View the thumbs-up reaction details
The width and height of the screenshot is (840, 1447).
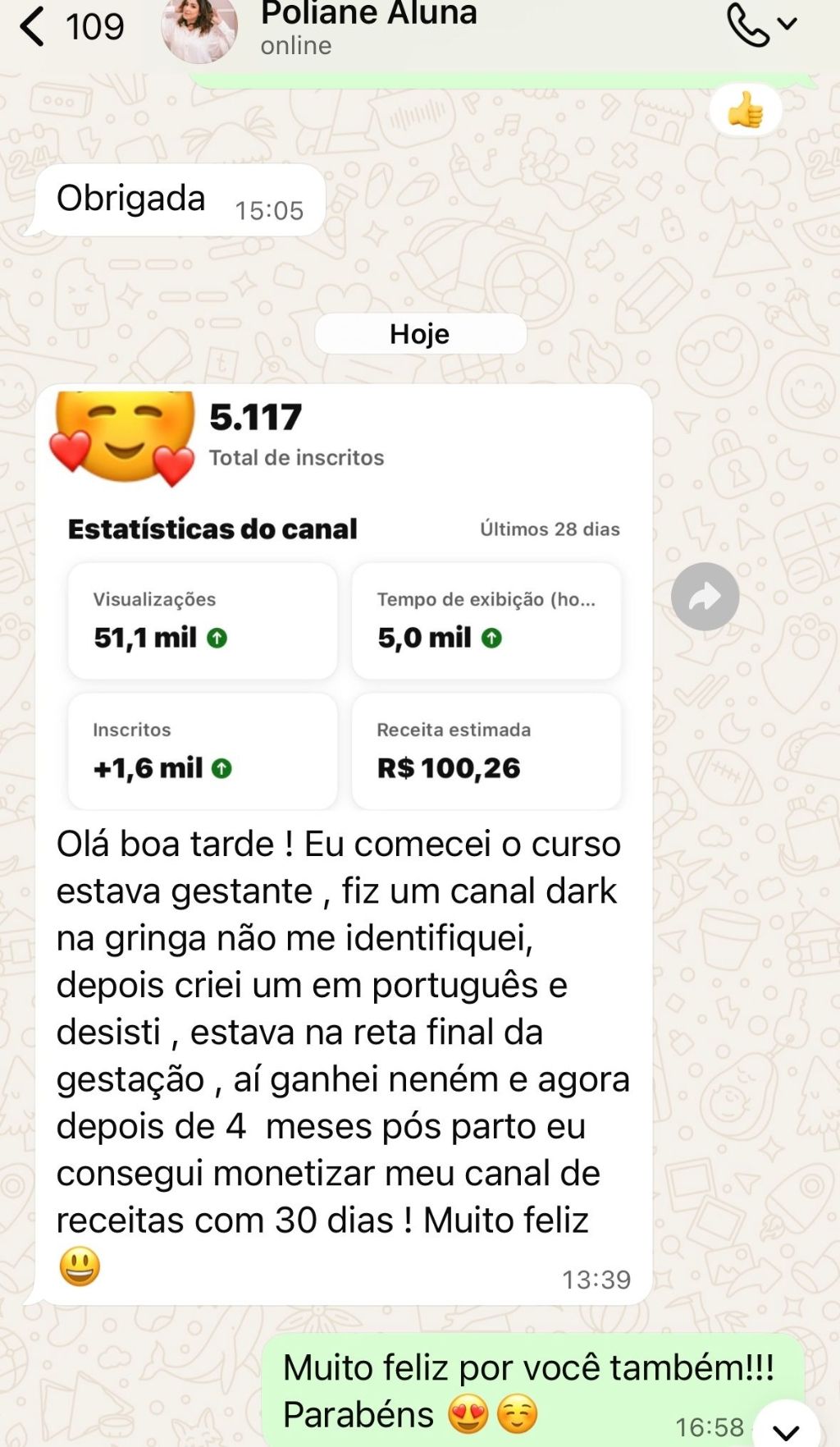pyautogui.click(x=745, y=111)
